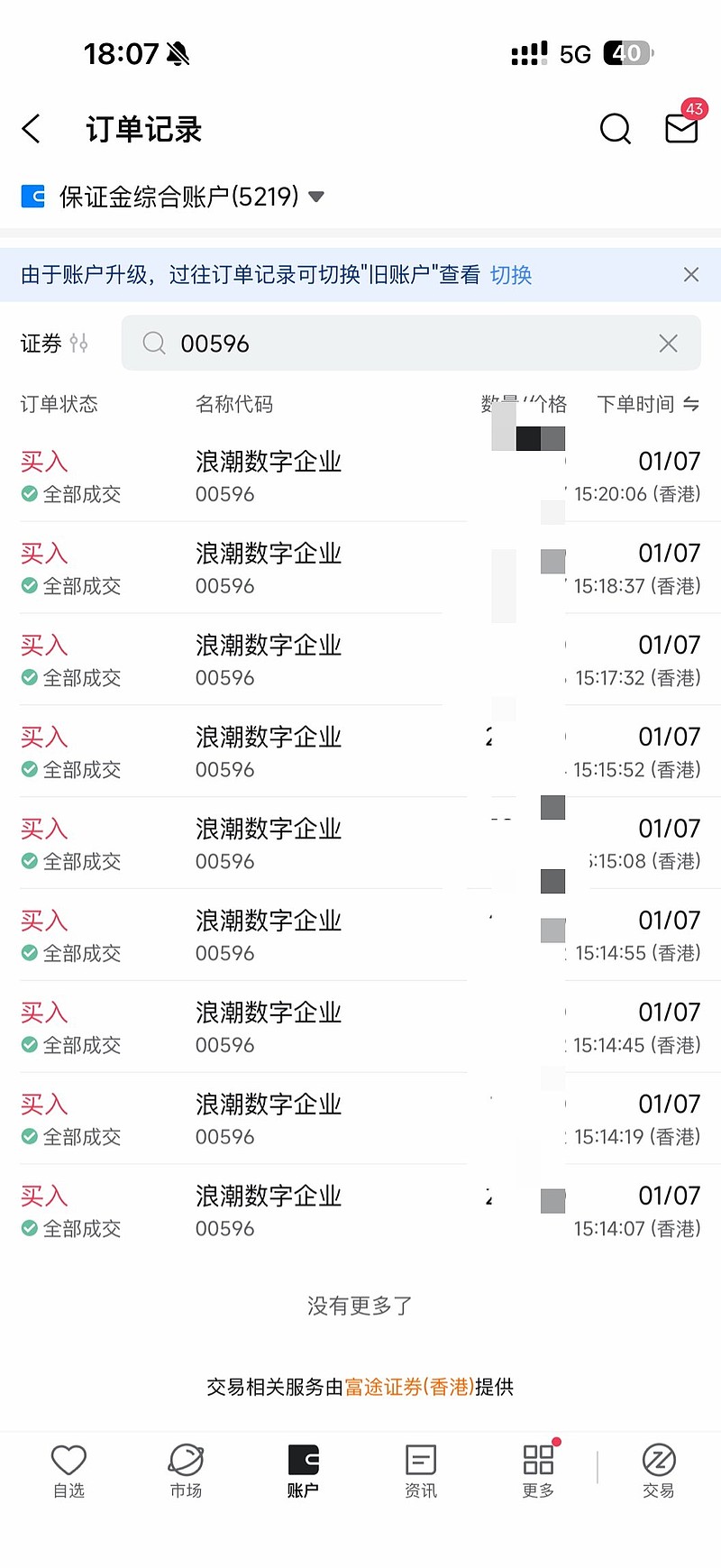Clear the 00596 search text with the X
This screenshot has height=1568, width=721.
tap(668, 343)
